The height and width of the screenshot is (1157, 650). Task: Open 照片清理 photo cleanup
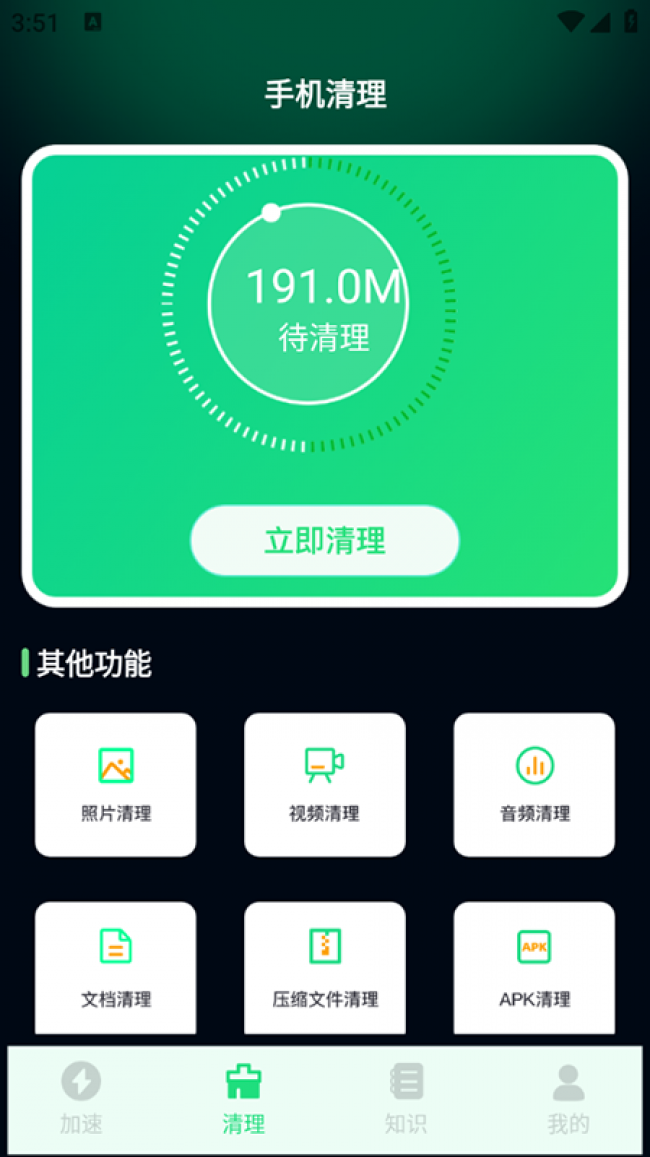[116, 784]
